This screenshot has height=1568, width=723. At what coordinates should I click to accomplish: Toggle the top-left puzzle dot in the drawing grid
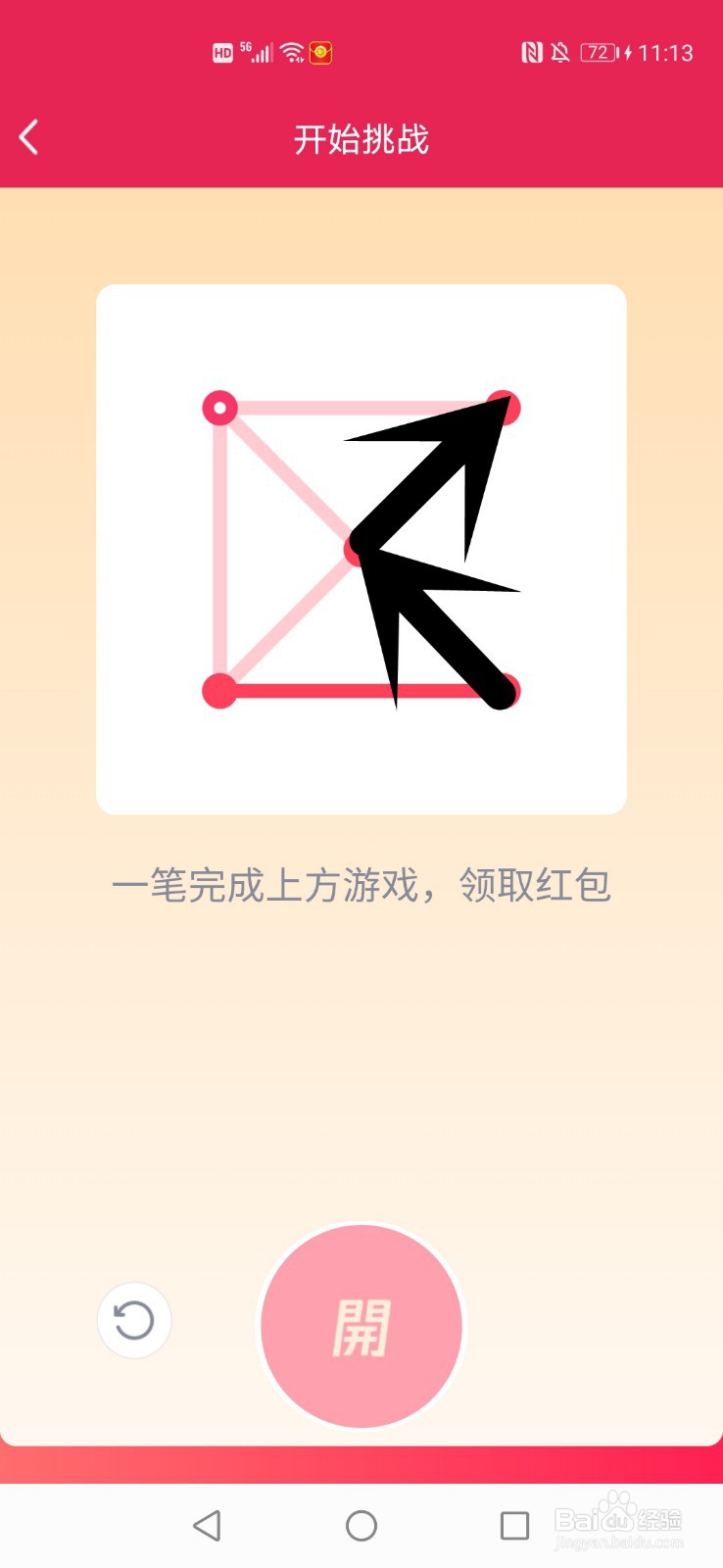click(220, 407)
